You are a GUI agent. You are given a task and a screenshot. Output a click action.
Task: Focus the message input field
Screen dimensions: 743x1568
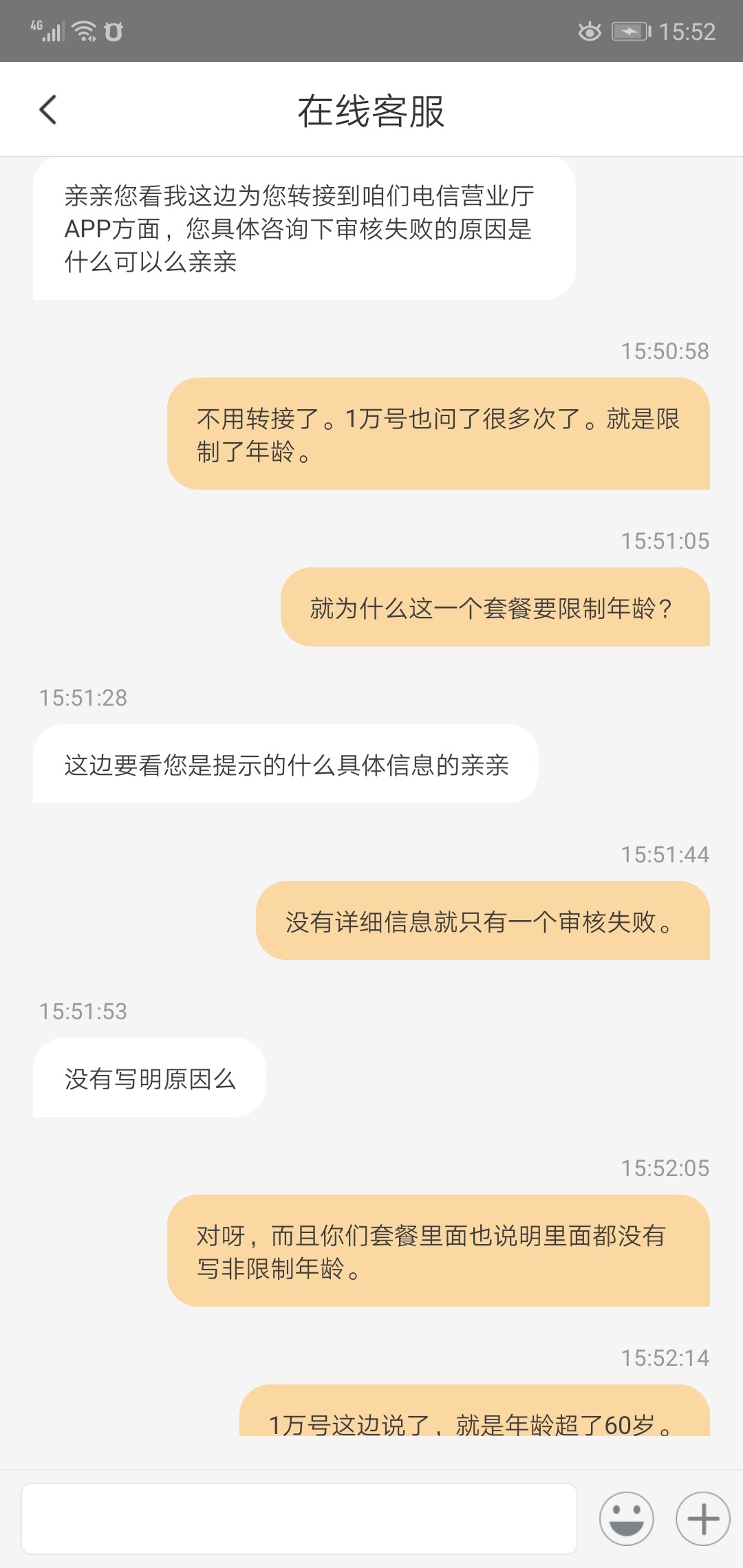pyautogui.click(x=299, y=1518)
